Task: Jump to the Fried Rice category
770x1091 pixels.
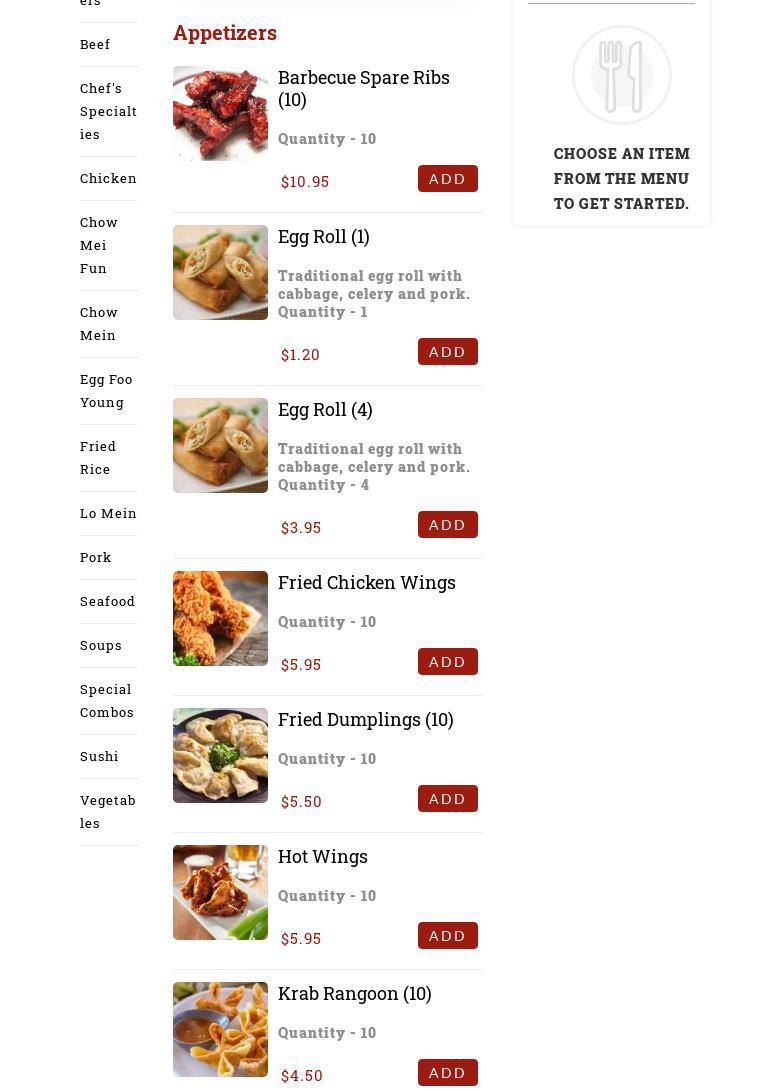Action: pyautogui.click(x=98, y=457)
